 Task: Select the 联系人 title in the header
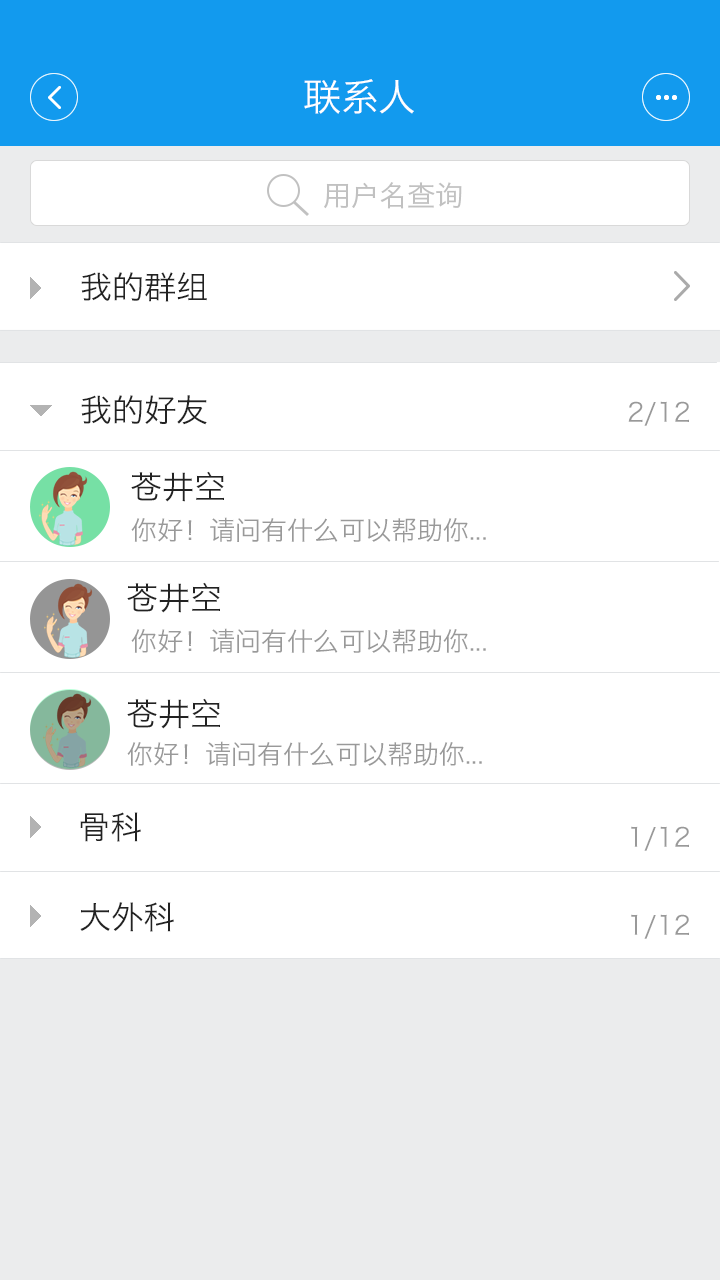coord(360,95)
